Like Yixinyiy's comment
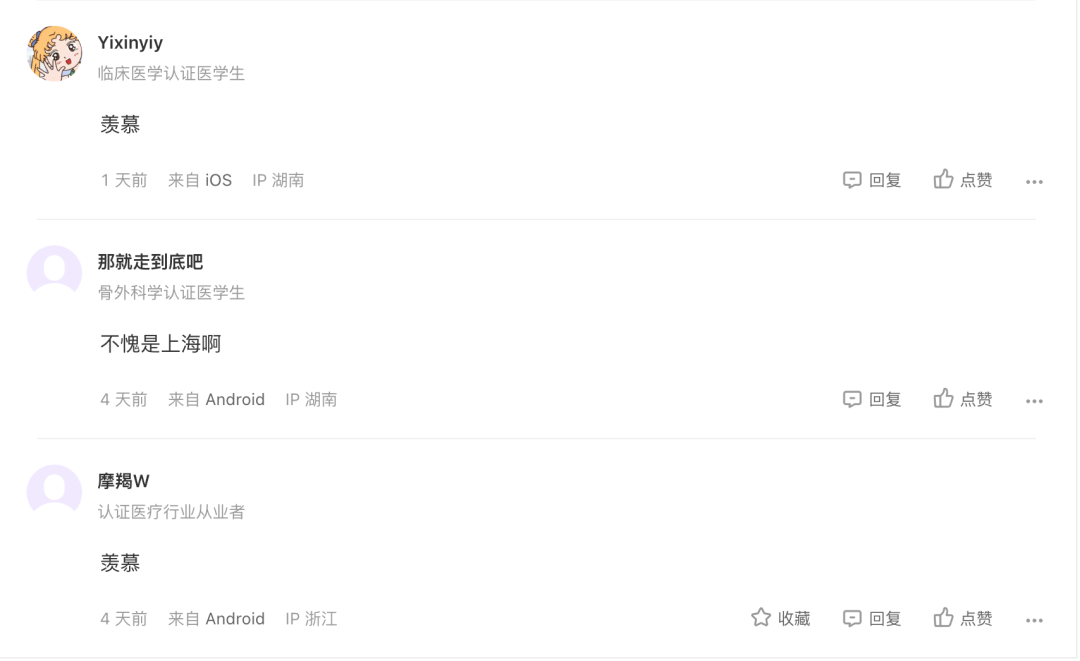 click(963, 180)
